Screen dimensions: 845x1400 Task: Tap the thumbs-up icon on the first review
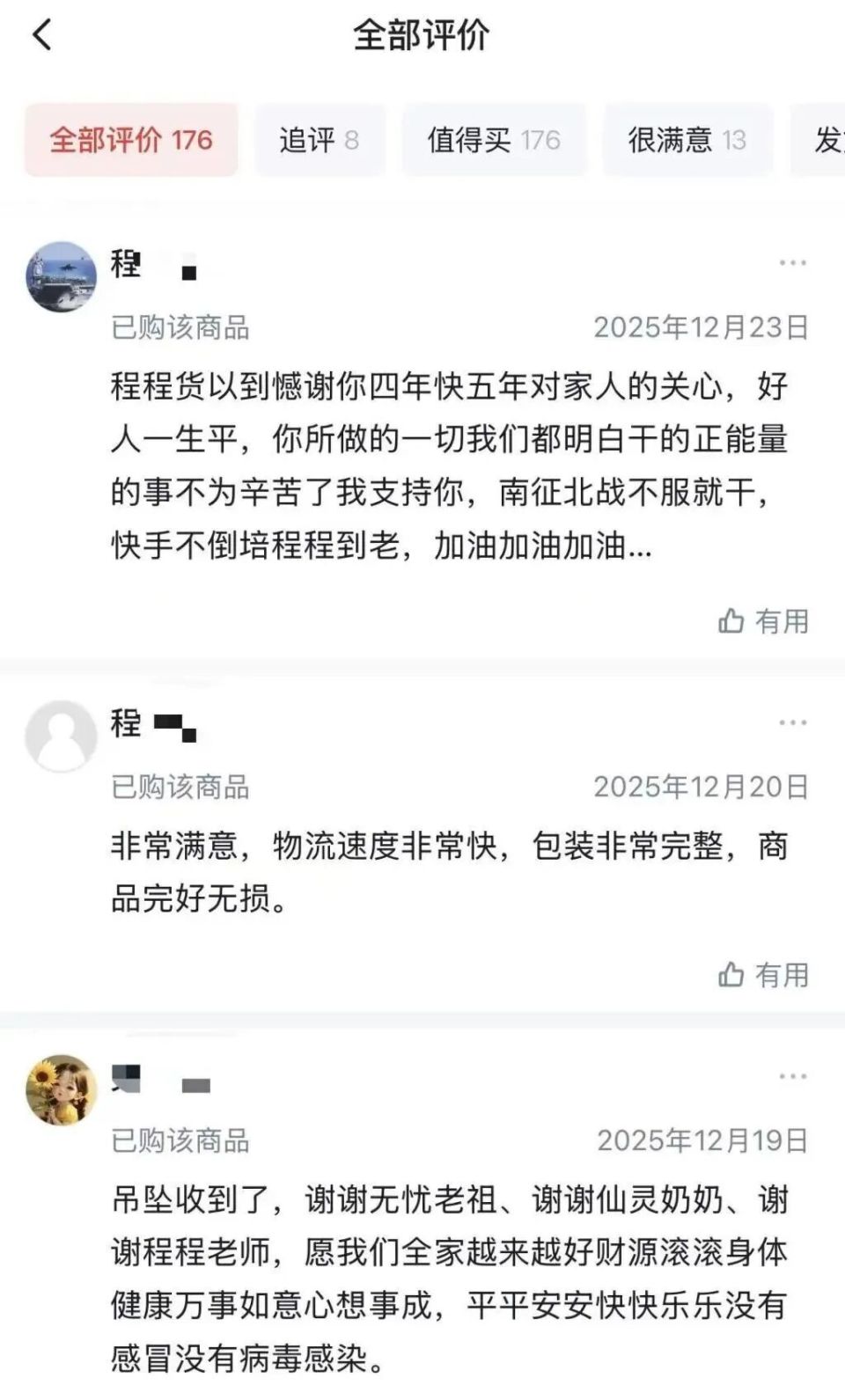click(x=731, y=622)
